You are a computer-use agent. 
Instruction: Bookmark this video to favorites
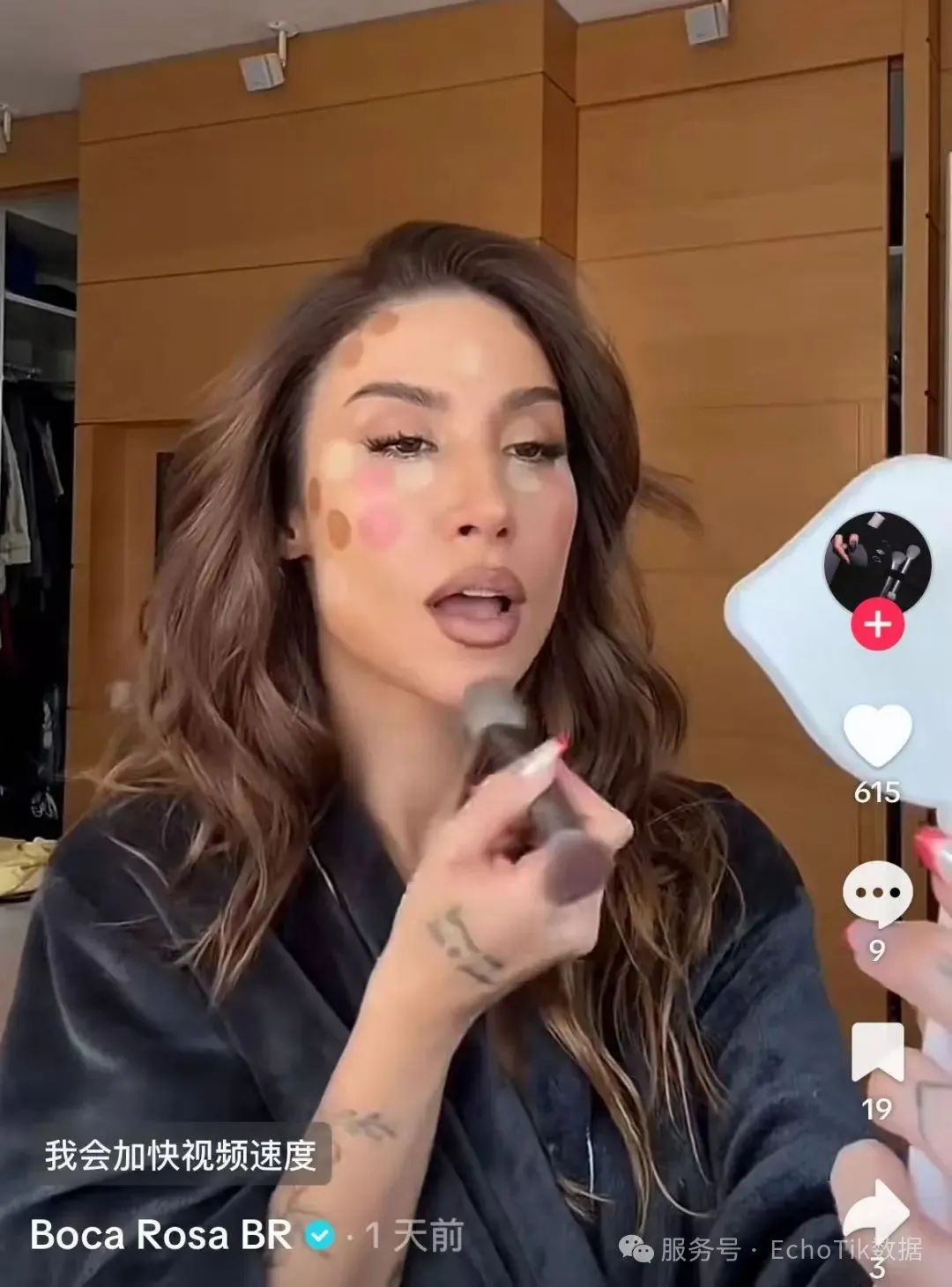877,1053
